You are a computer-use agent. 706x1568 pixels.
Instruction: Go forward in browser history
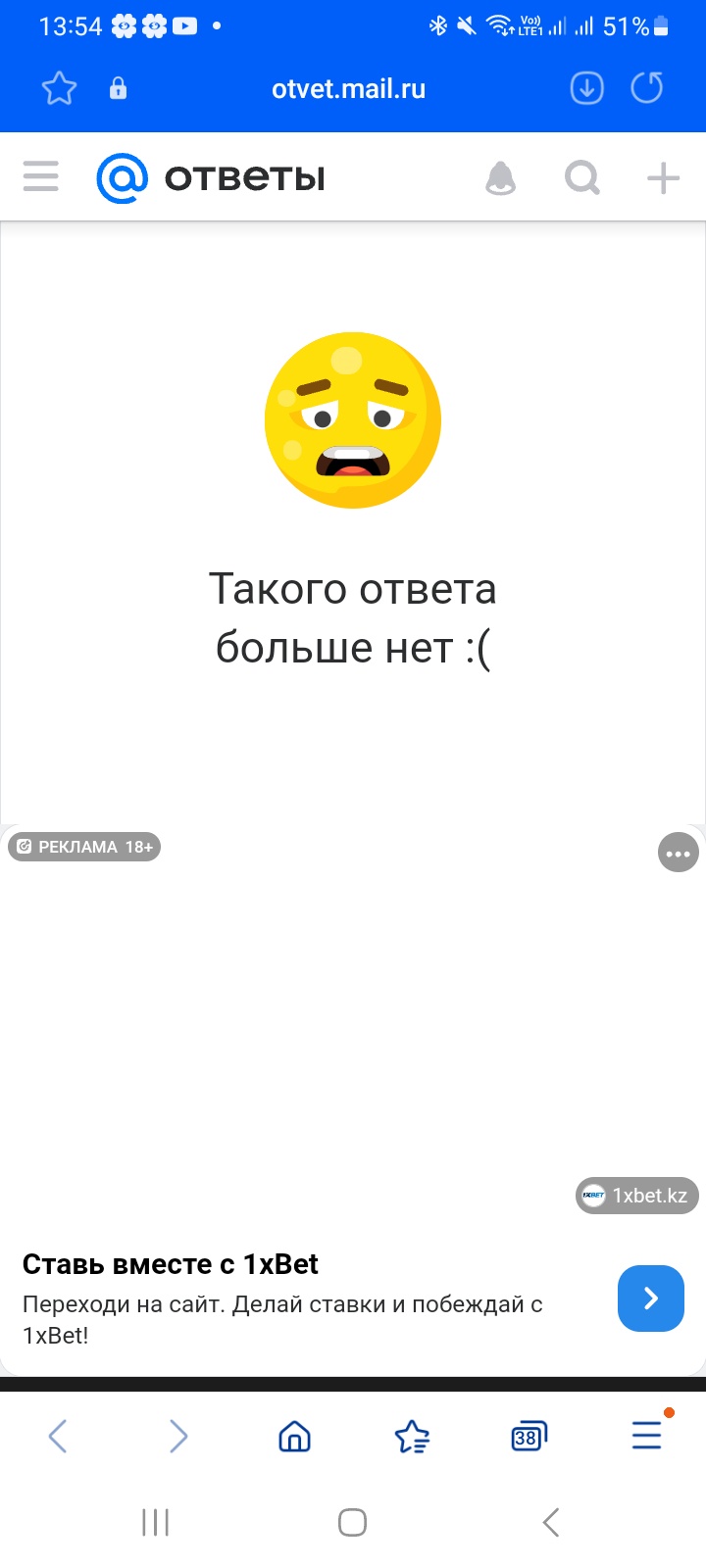point(177,1437)
